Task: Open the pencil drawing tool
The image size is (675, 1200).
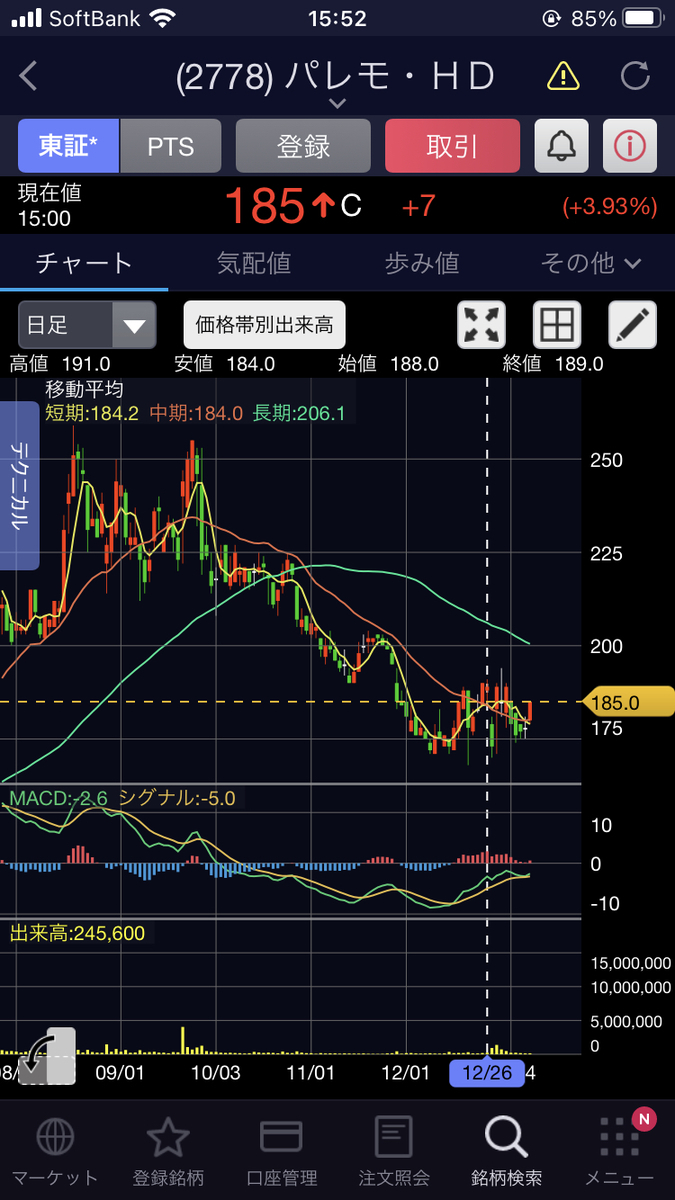Action: point(633,325)
